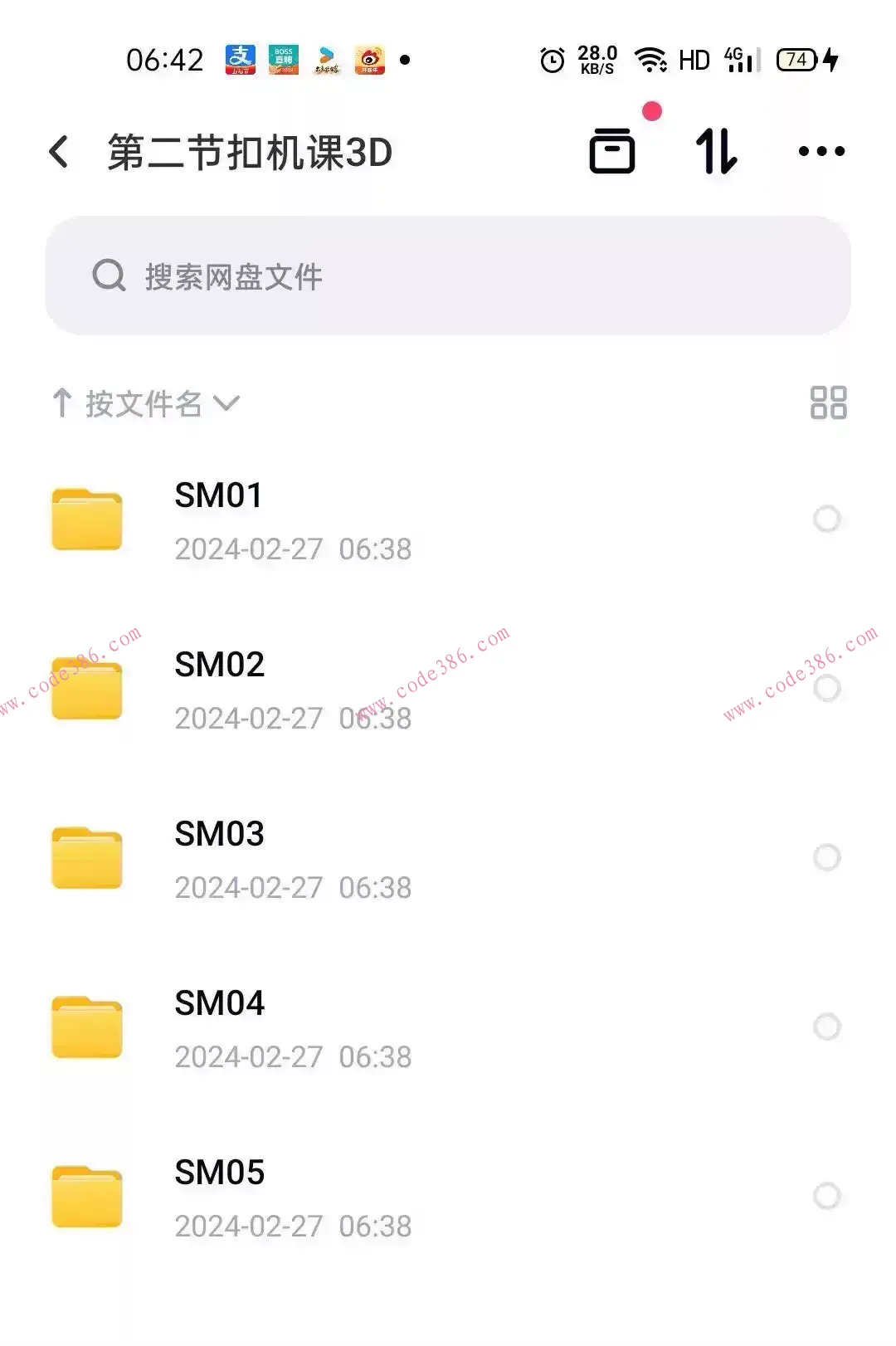Expand the 按文件名 sort dropdown
896x1346 pixels.
pos(226,404)
